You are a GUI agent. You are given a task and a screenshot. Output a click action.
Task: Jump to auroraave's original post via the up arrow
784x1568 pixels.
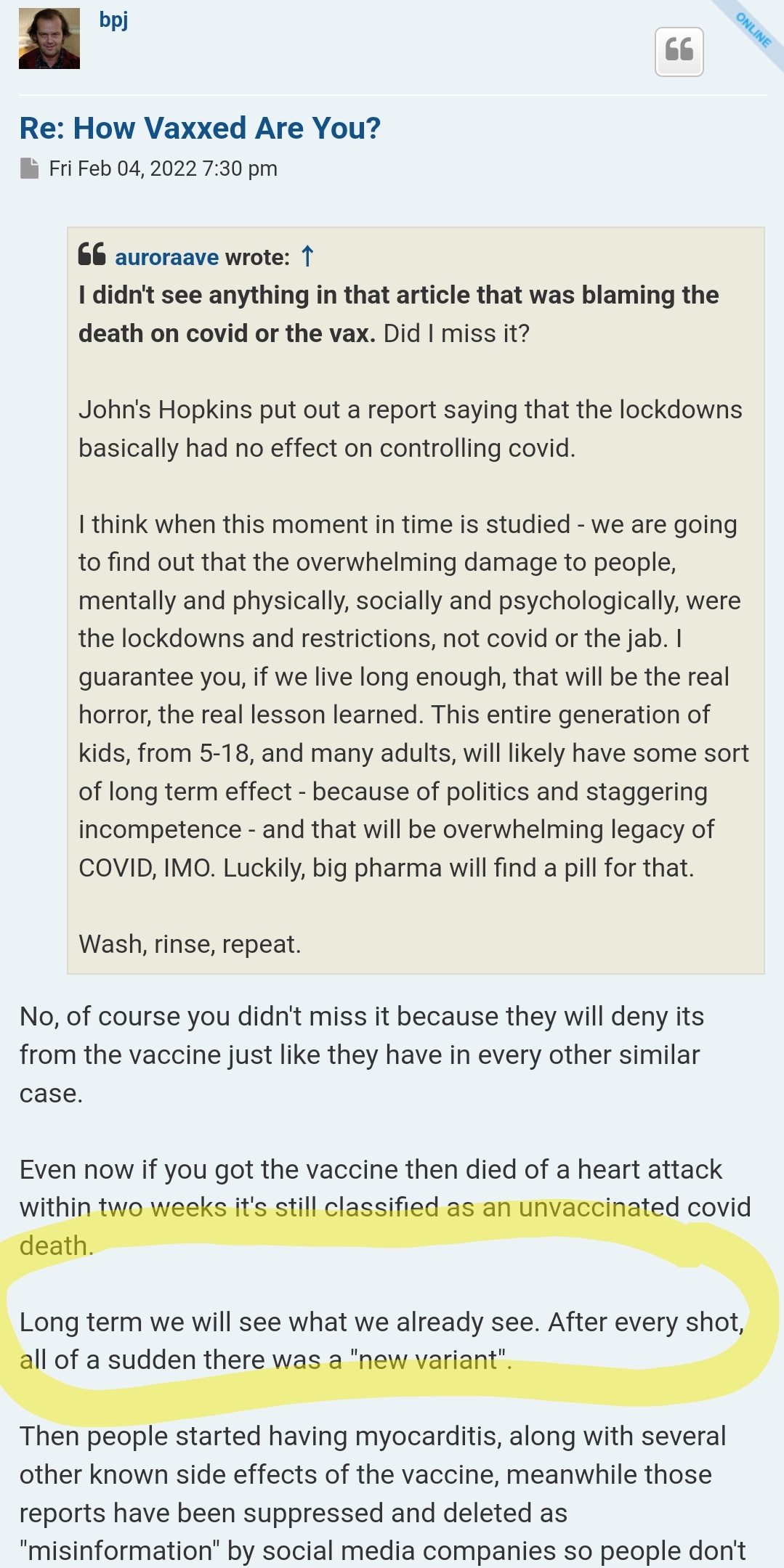coord(307,256)
